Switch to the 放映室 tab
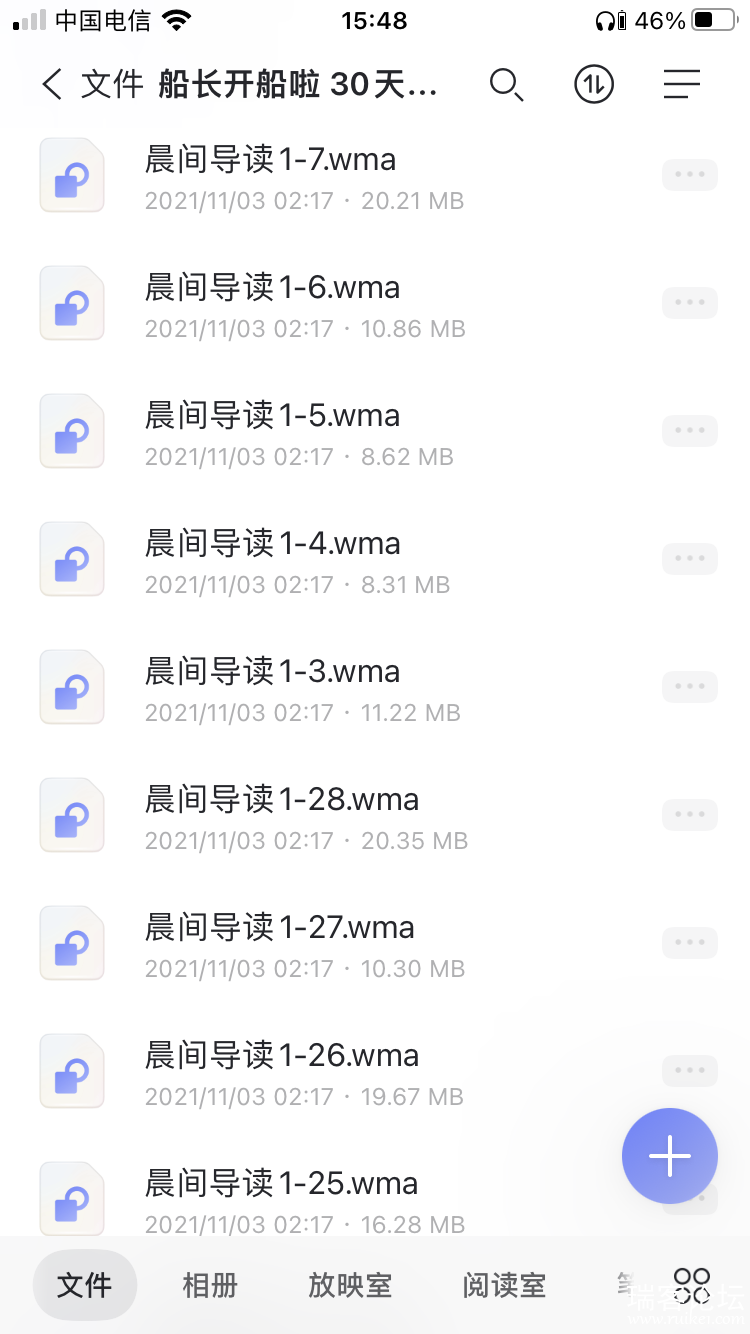Image resolution: width=750 pixels, height=1334 pixels. [x=350, y=1285]
